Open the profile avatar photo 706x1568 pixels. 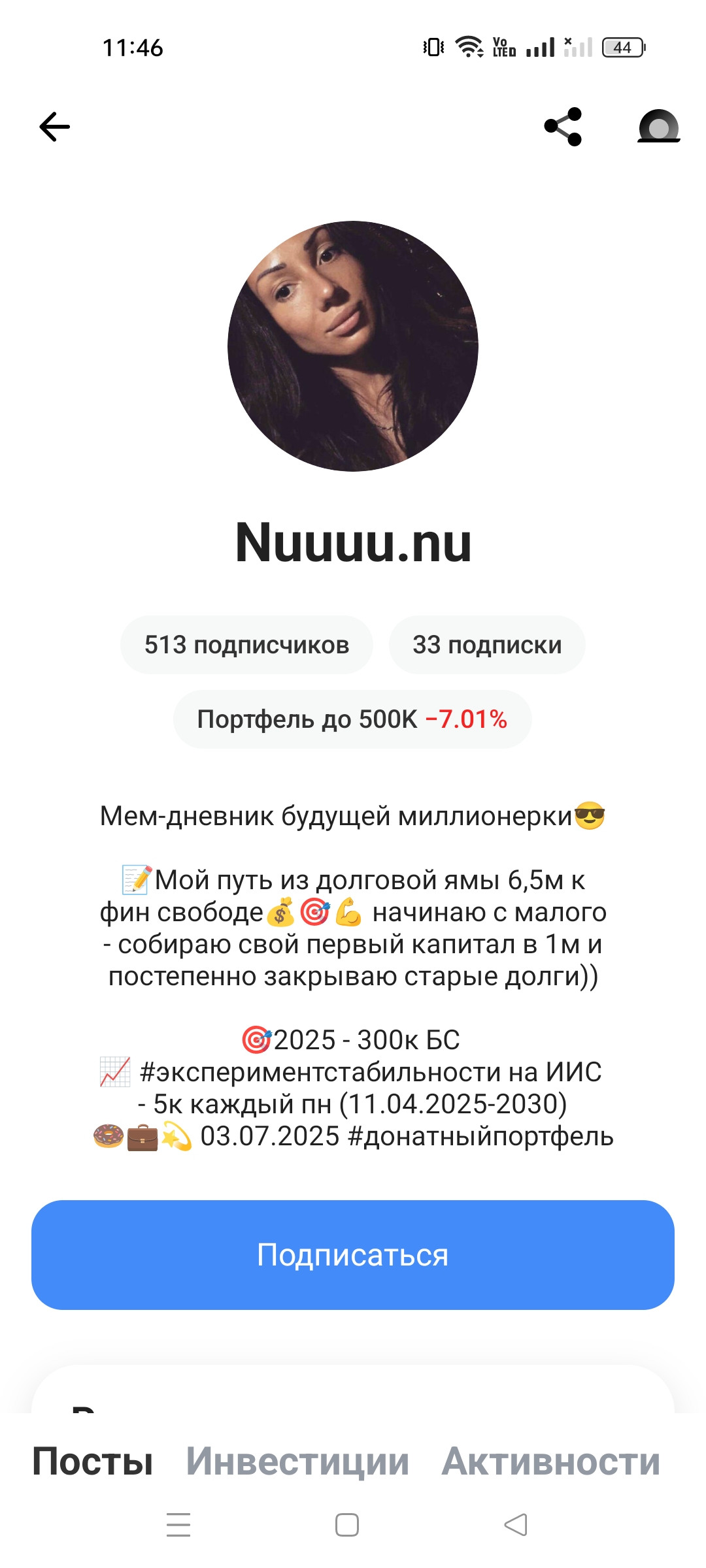pos(353,346)
